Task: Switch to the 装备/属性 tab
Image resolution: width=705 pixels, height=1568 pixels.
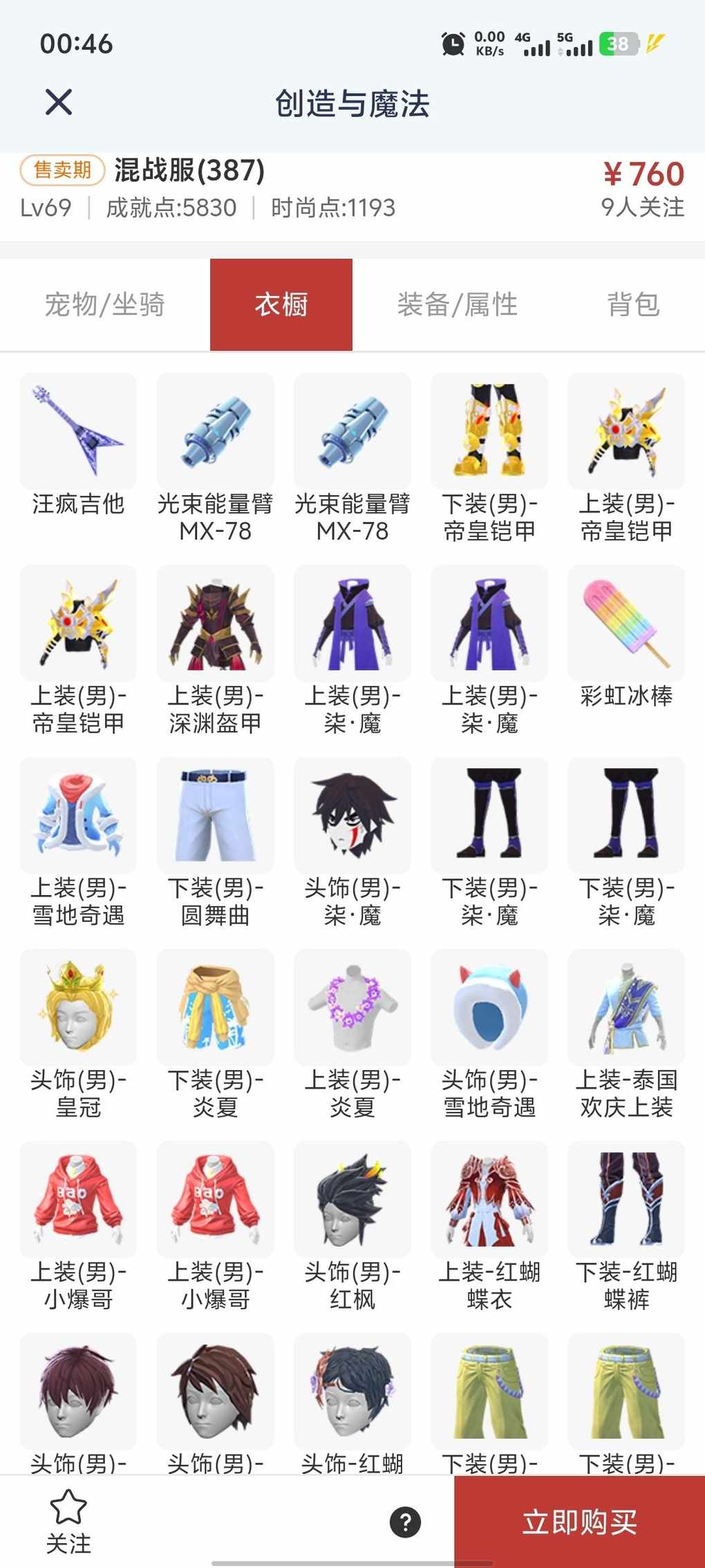Action: (457, 304)
